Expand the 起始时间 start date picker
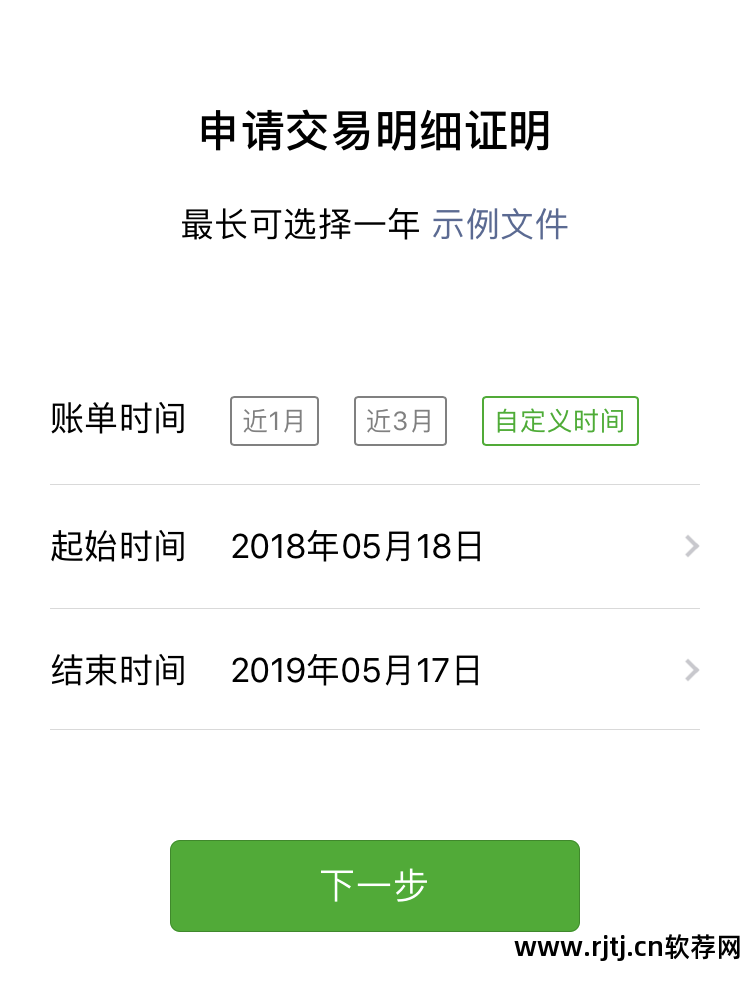750x993 pixels. [375, 546]
